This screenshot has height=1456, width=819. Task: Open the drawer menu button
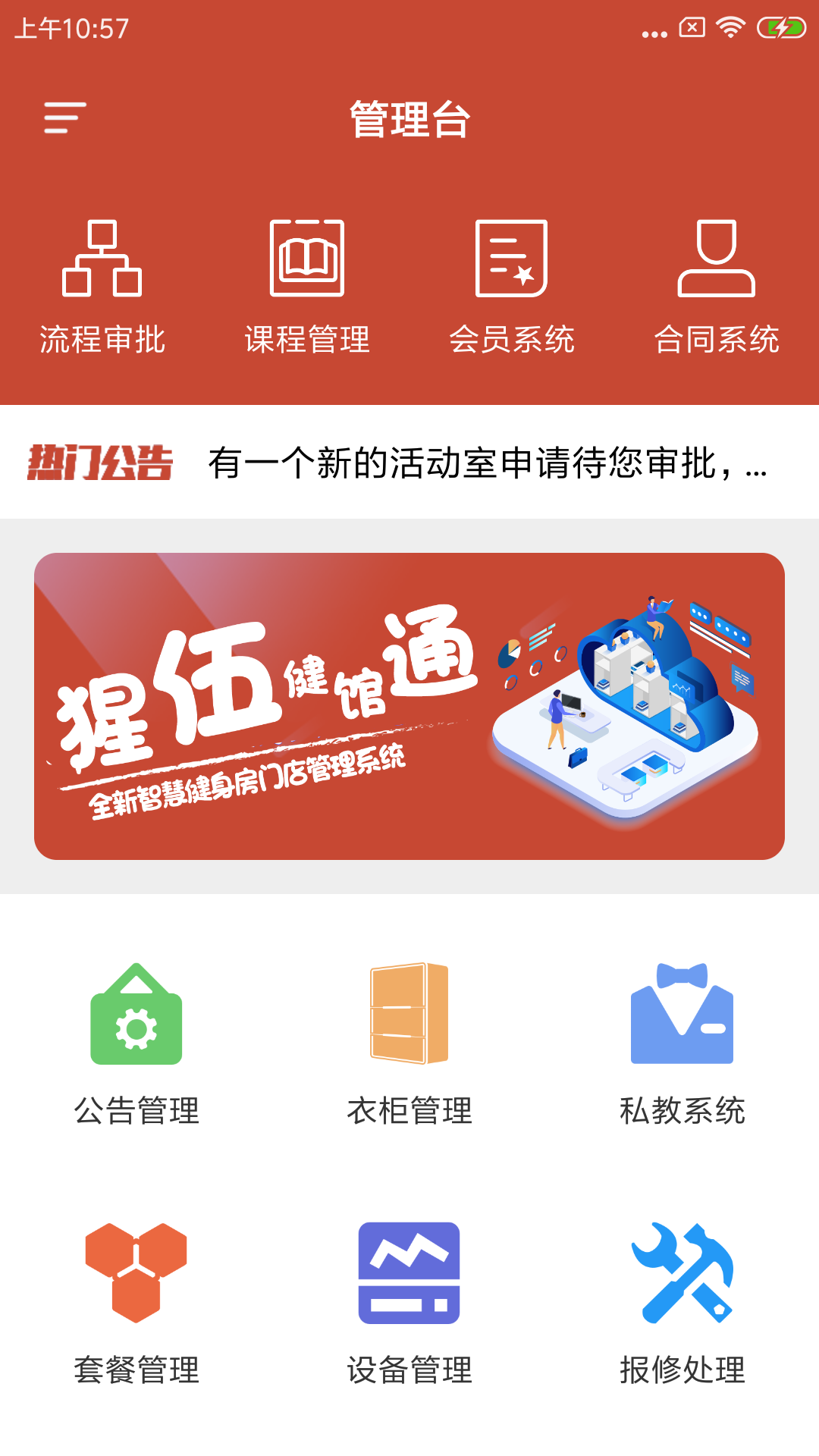click(x=65, y=118)
